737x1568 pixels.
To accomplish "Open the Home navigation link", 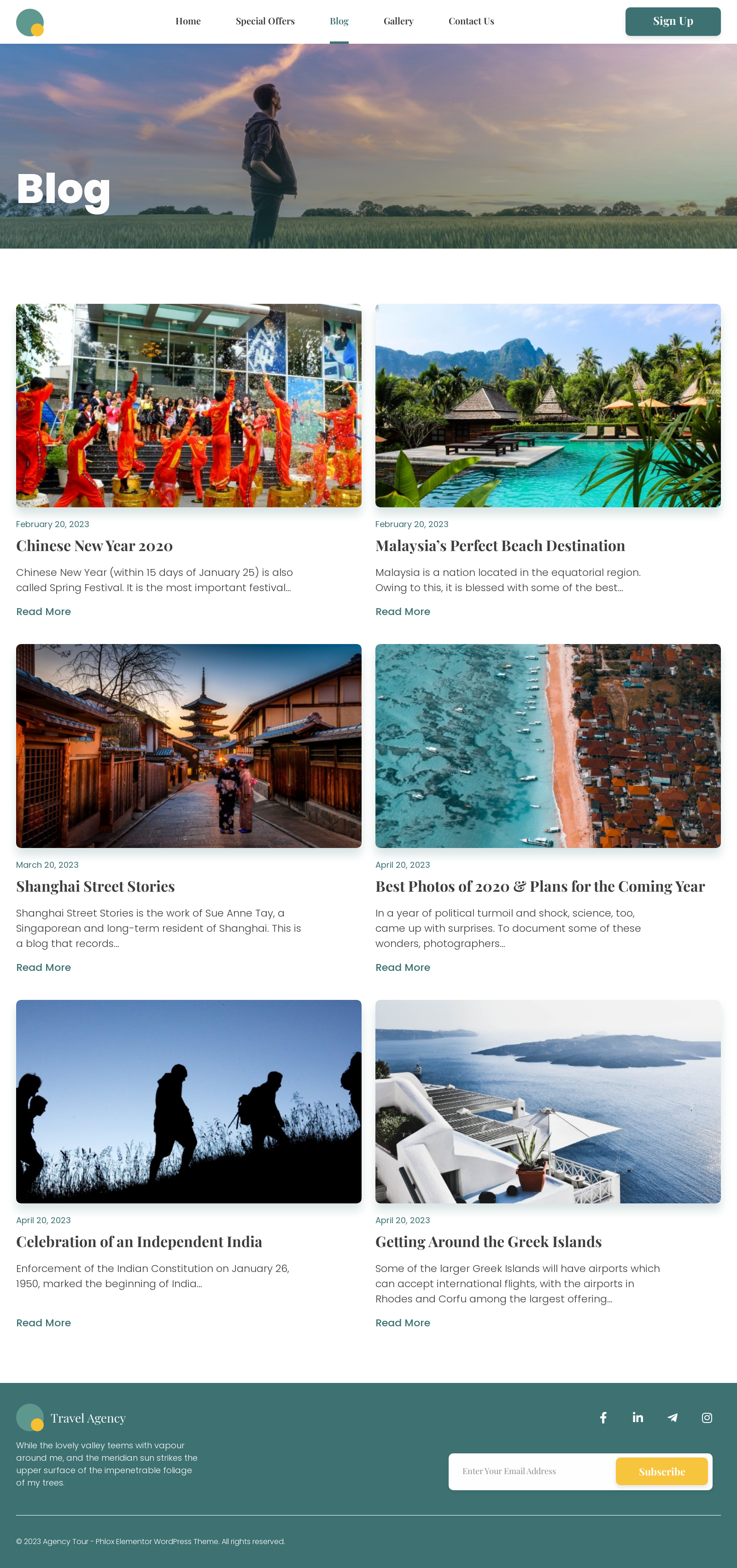I will coord(187,21).
